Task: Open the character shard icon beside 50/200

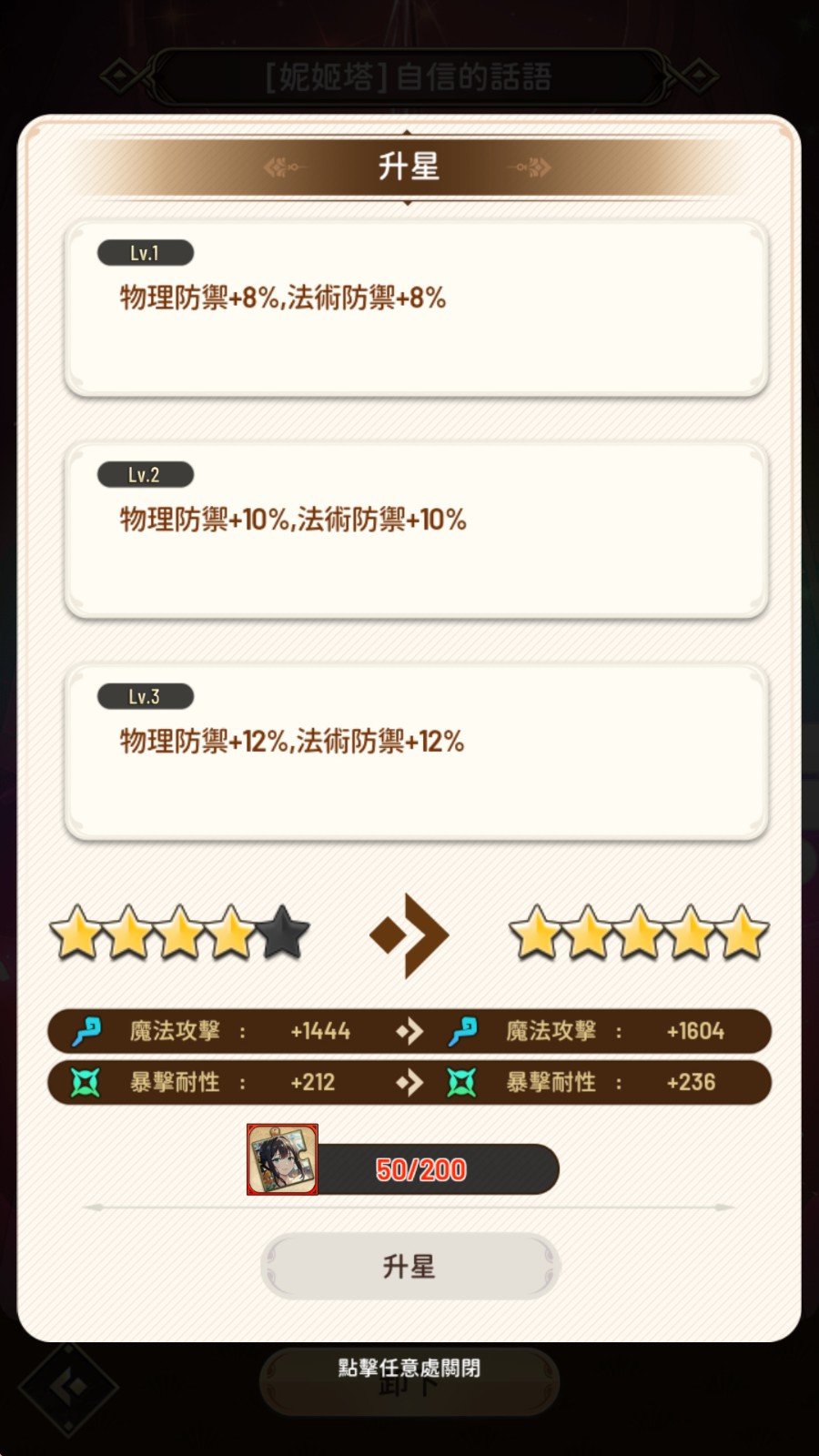Action: (x=282, y=1159)
